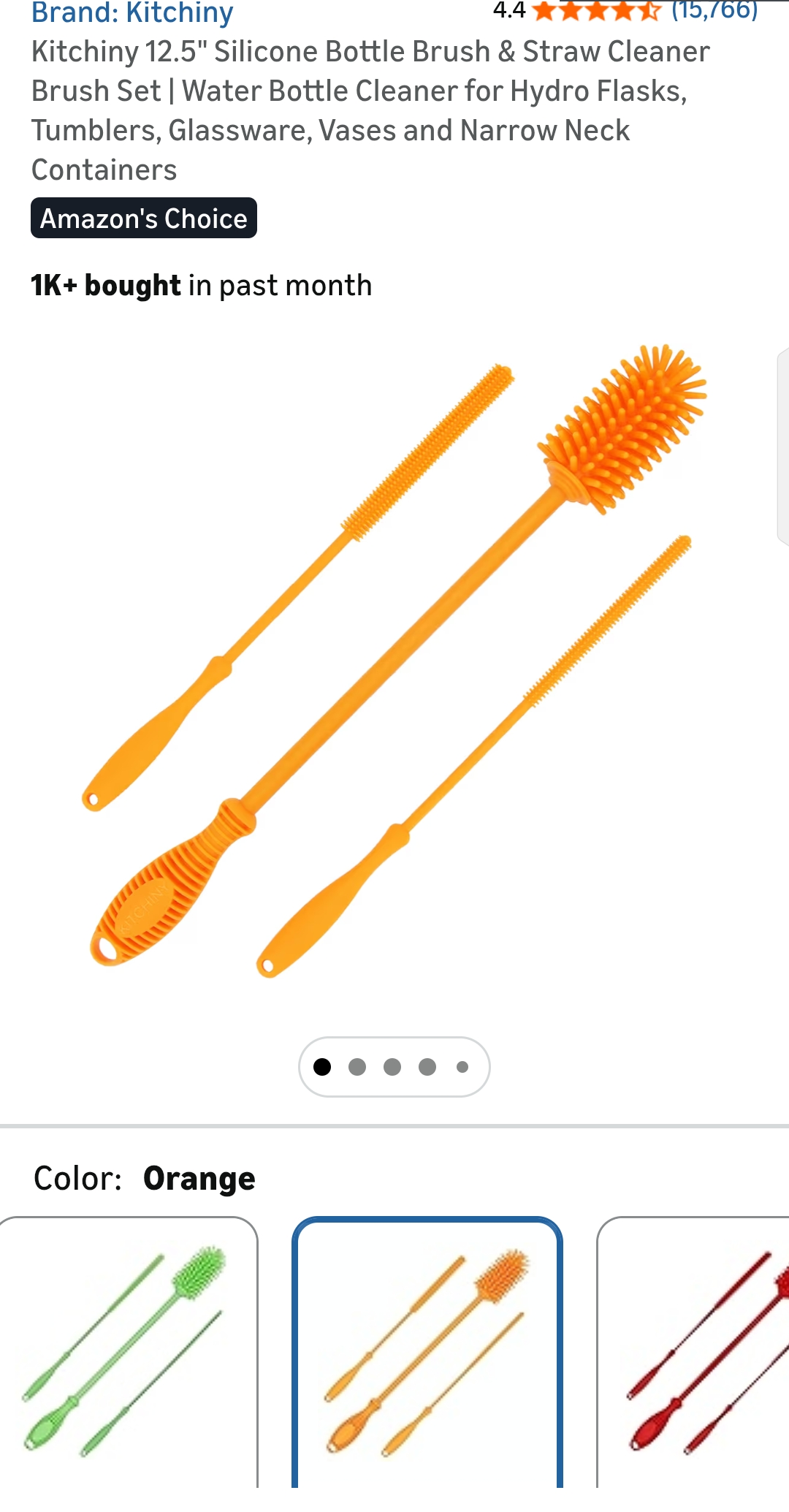Screen dimensions: 789x1512
Task: Select the Green color variant thumbnail
Action: point(129,1367)
